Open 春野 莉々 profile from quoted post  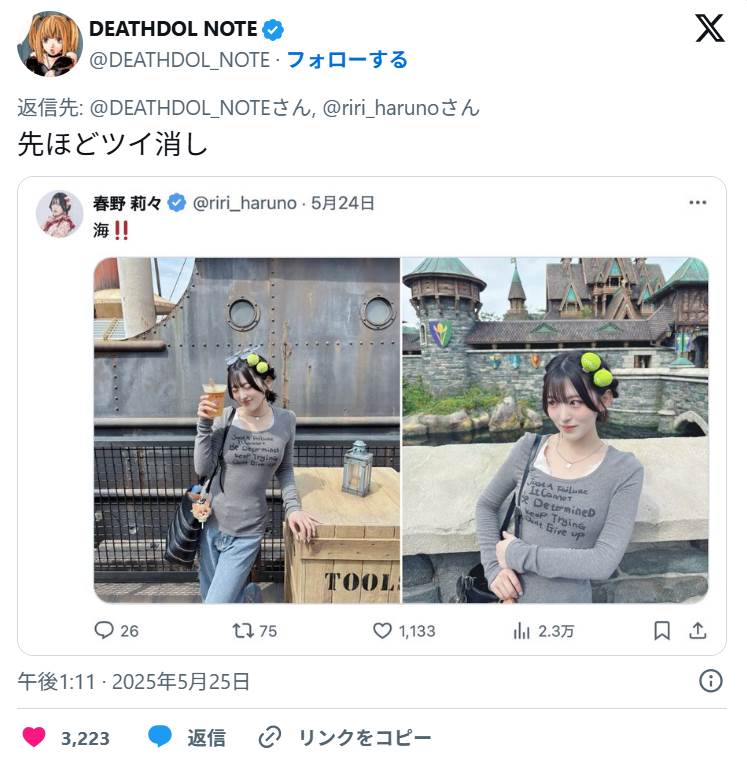pyautogui.click(x=126, y=203)
